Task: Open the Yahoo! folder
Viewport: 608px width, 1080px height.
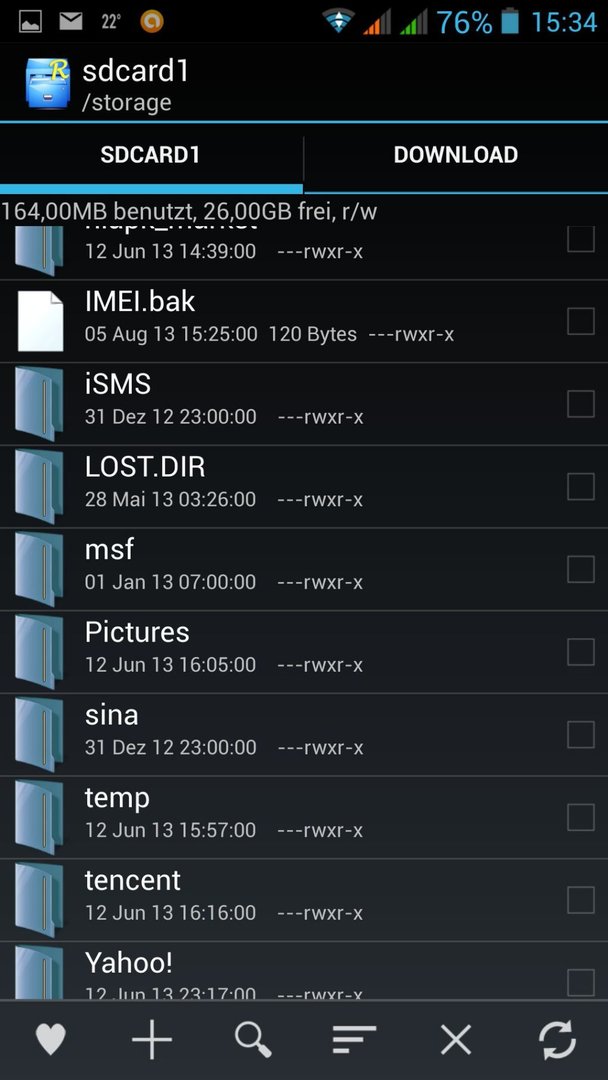Action: pyautogui.click(x=304, y=971)
